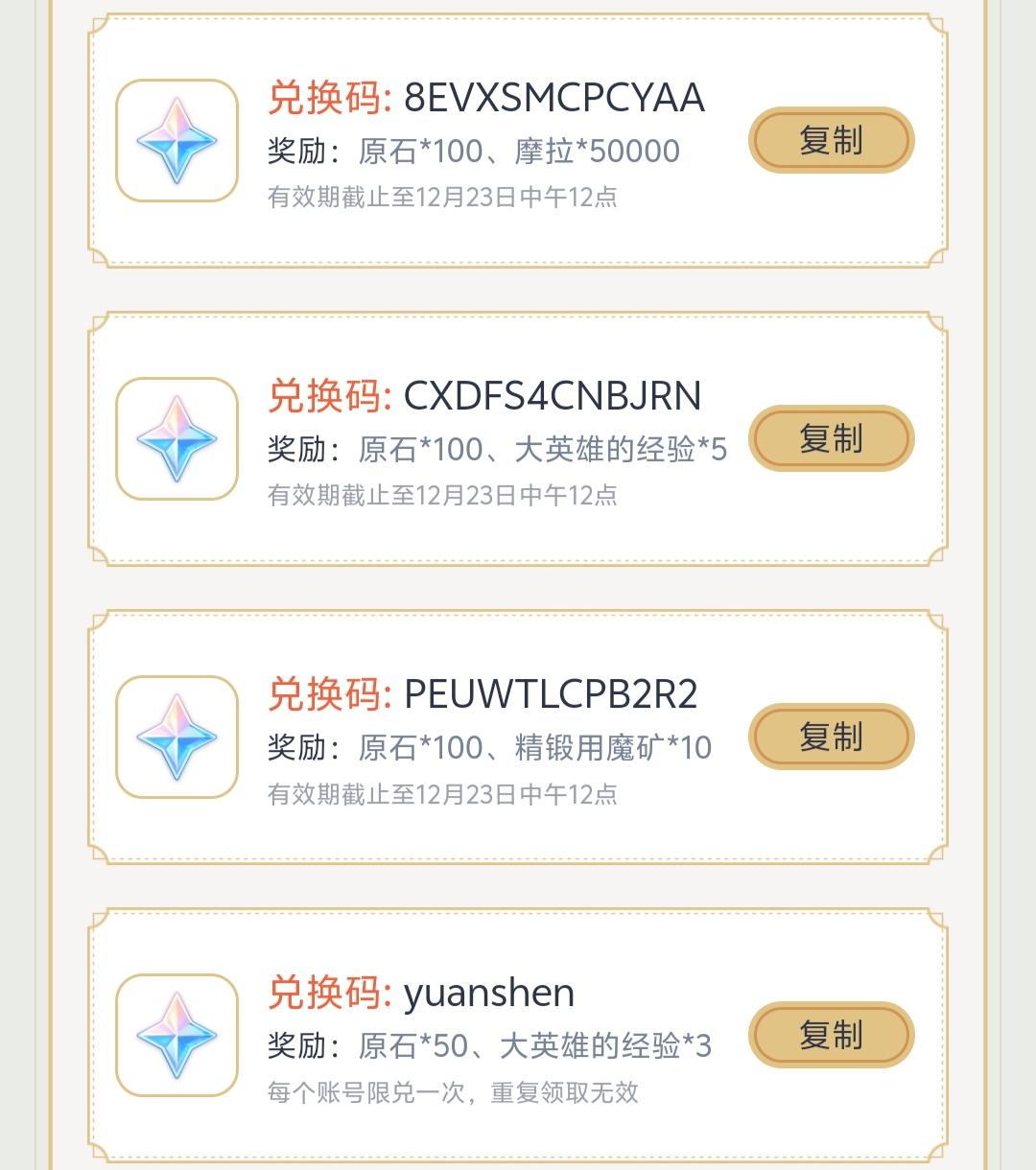Click the copy button for code PEUWTLCPB2R2
Image resolution: width=1036 pixels, height=1170 pixels.
tap(831, 736)
